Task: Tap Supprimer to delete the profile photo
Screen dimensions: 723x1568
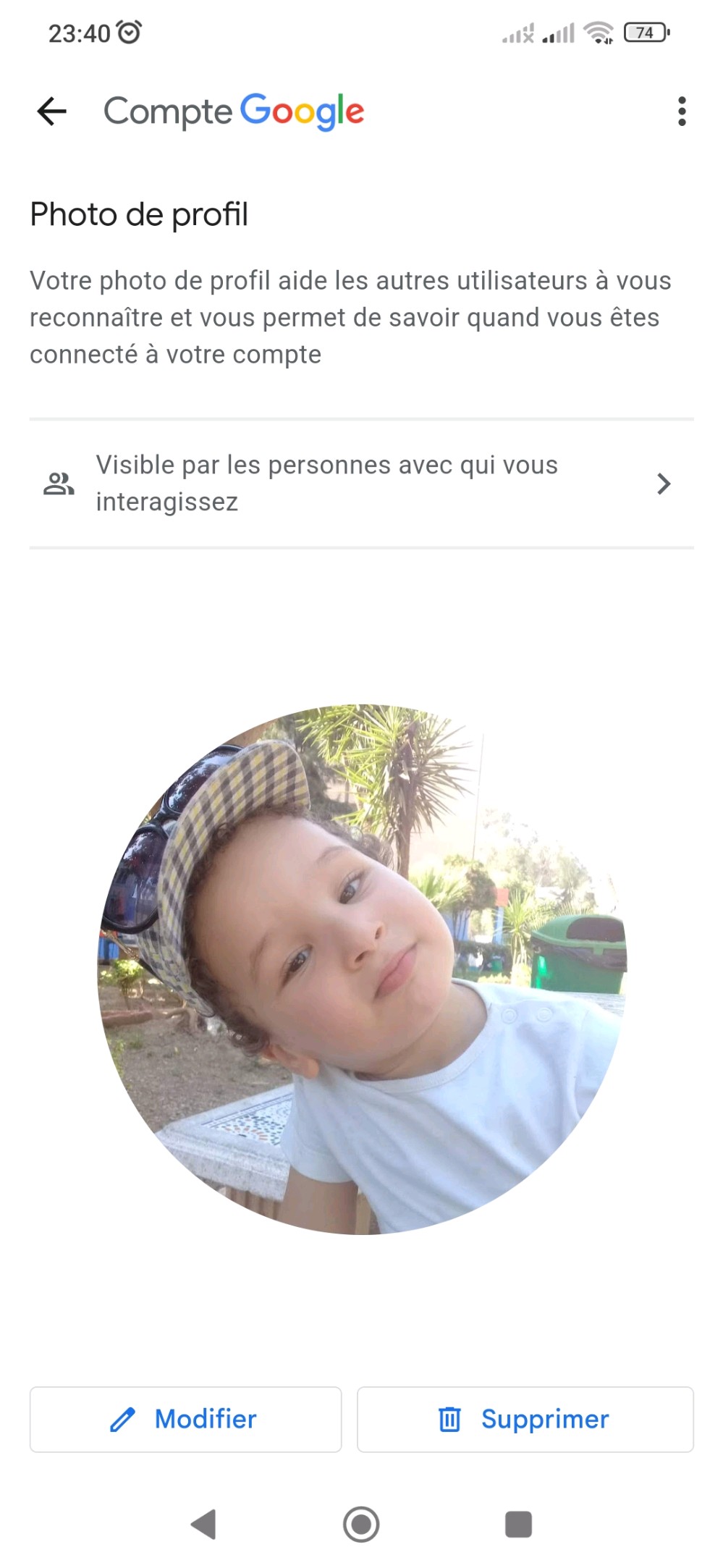Action: click(525, 1419)
